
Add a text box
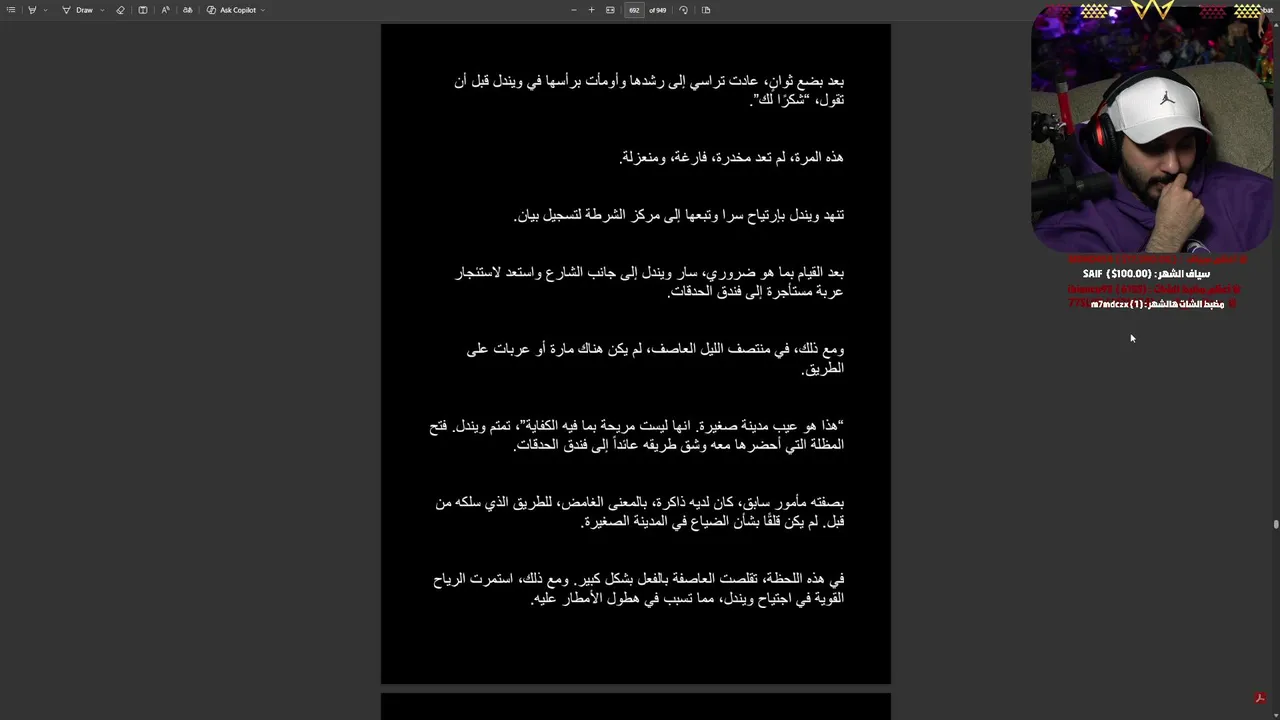pyautogui.click(x=142, y=10)
